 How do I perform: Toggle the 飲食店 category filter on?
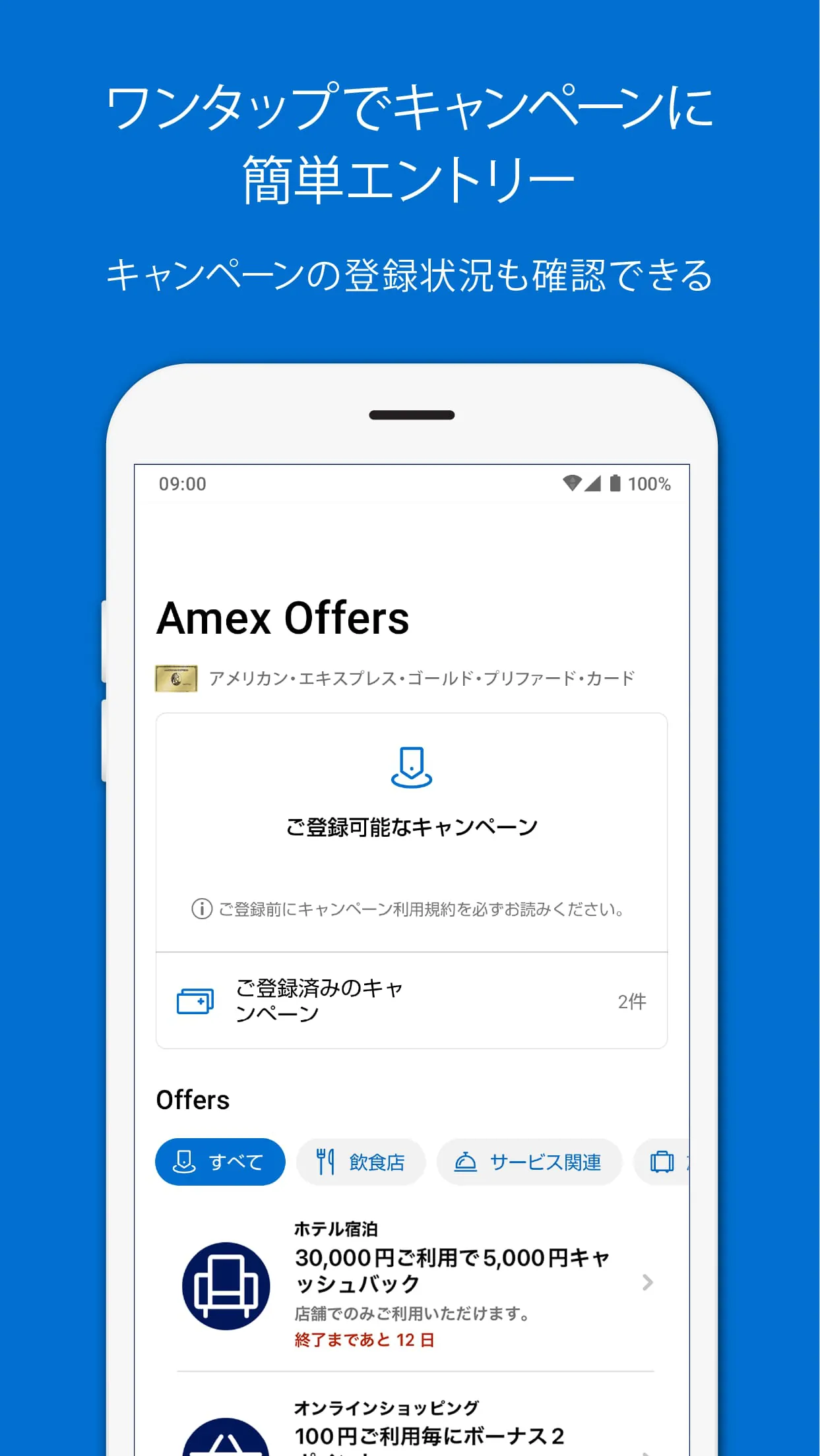click(x=360, y=1162)
